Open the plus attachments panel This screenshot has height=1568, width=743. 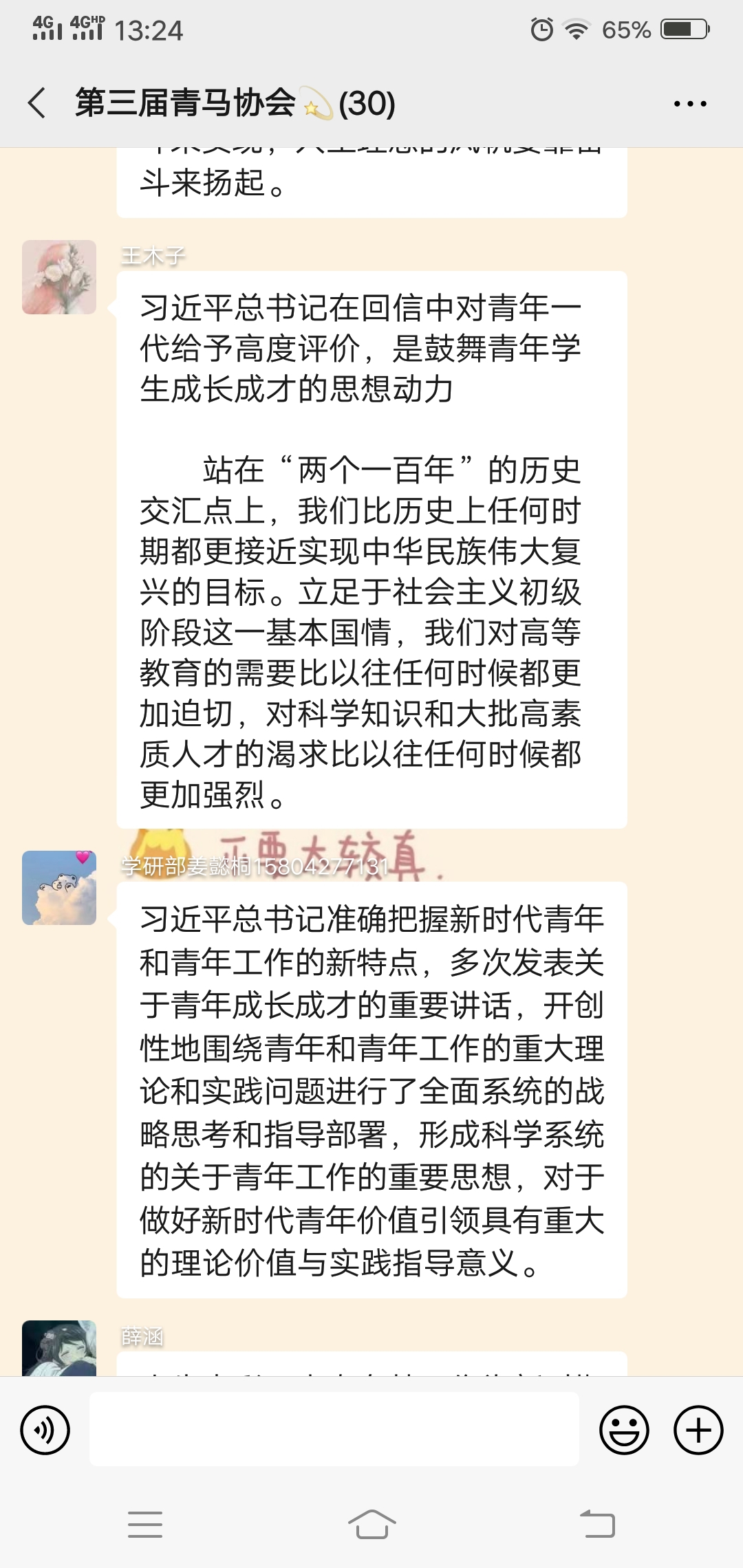point(698,1430)
